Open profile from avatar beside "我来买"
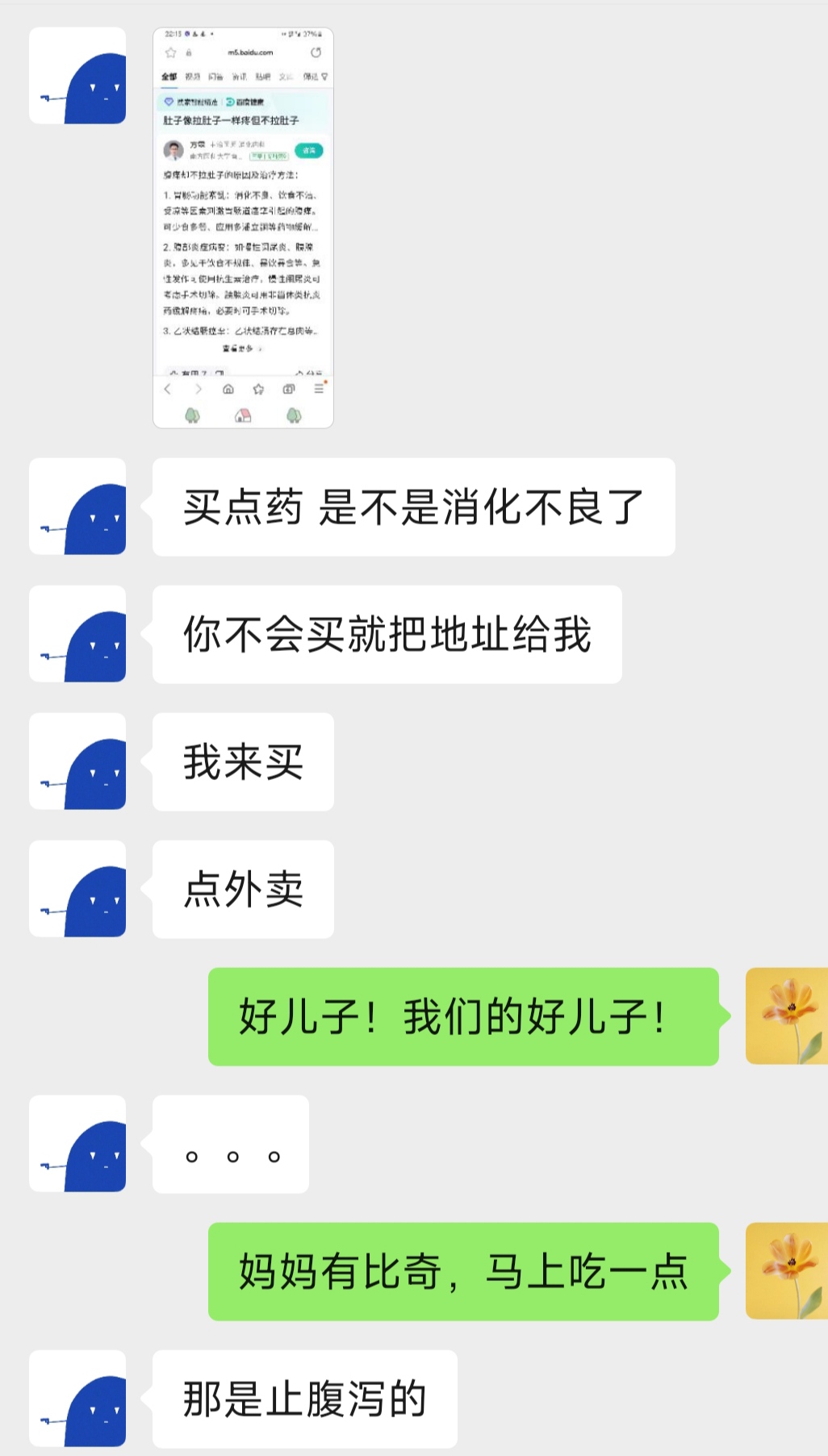Viewport: 828px width, 1456px height. click(77, 761)
